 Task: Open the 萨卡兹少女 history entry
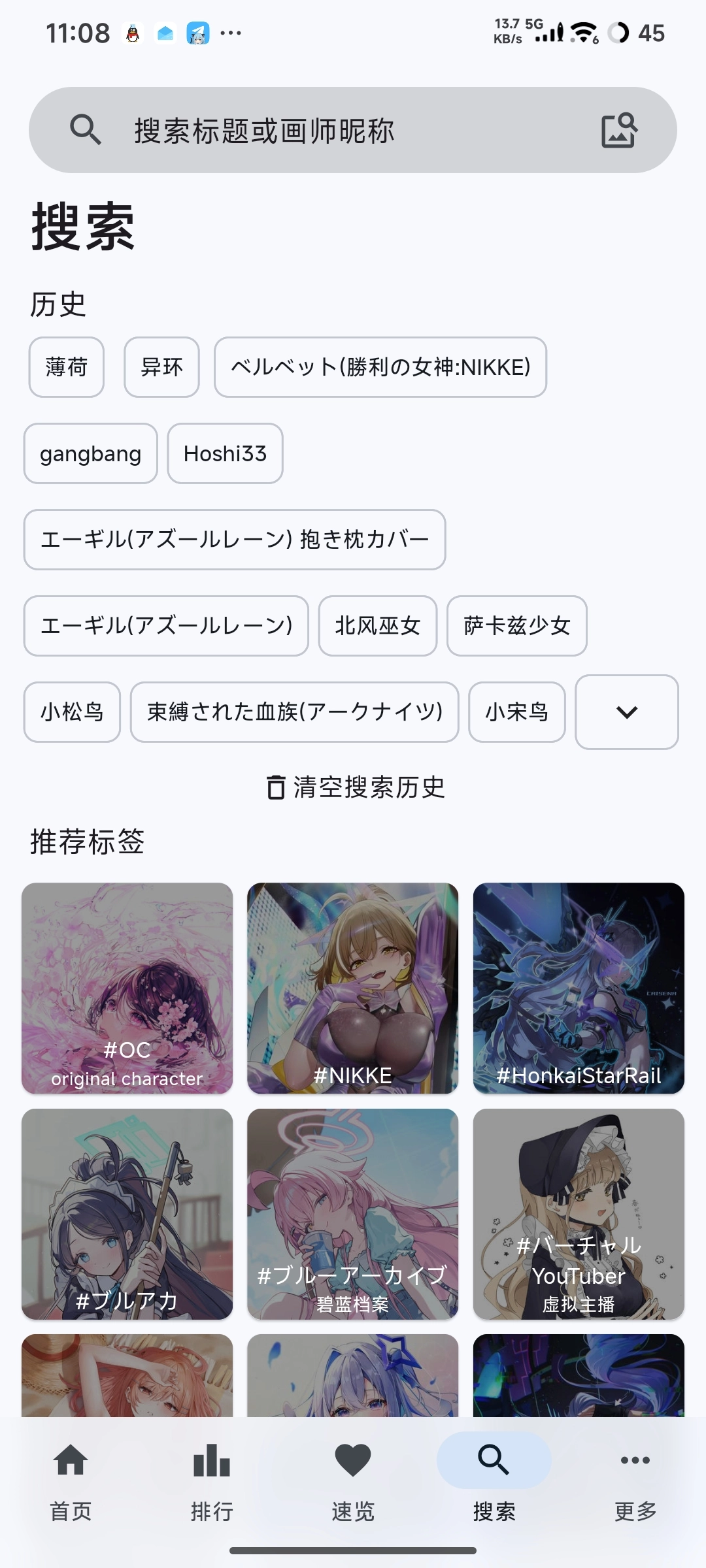(x=516, y=626)
